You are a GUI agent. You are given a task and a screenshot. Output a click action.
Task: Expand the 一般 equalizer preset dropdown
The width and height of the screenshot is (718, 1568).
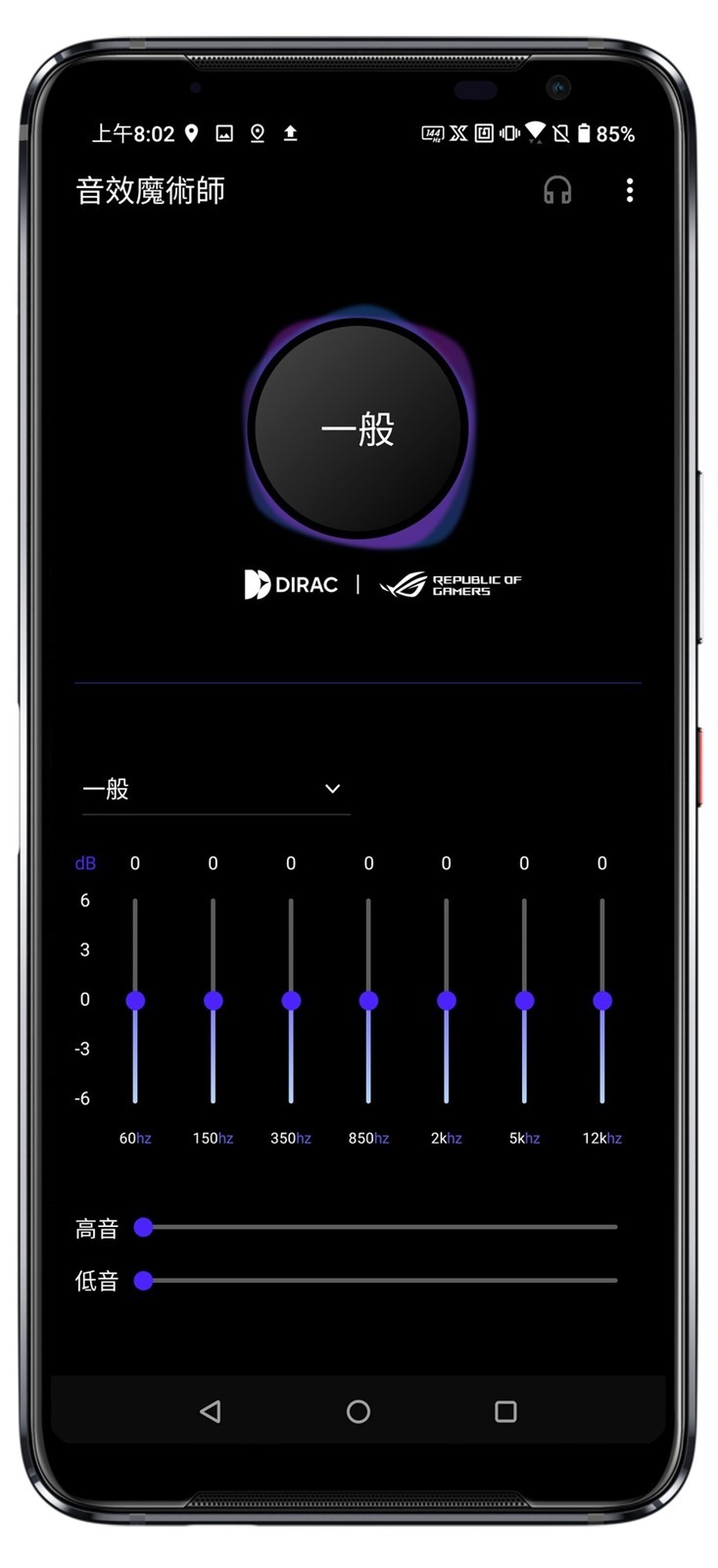coord(215,789)
